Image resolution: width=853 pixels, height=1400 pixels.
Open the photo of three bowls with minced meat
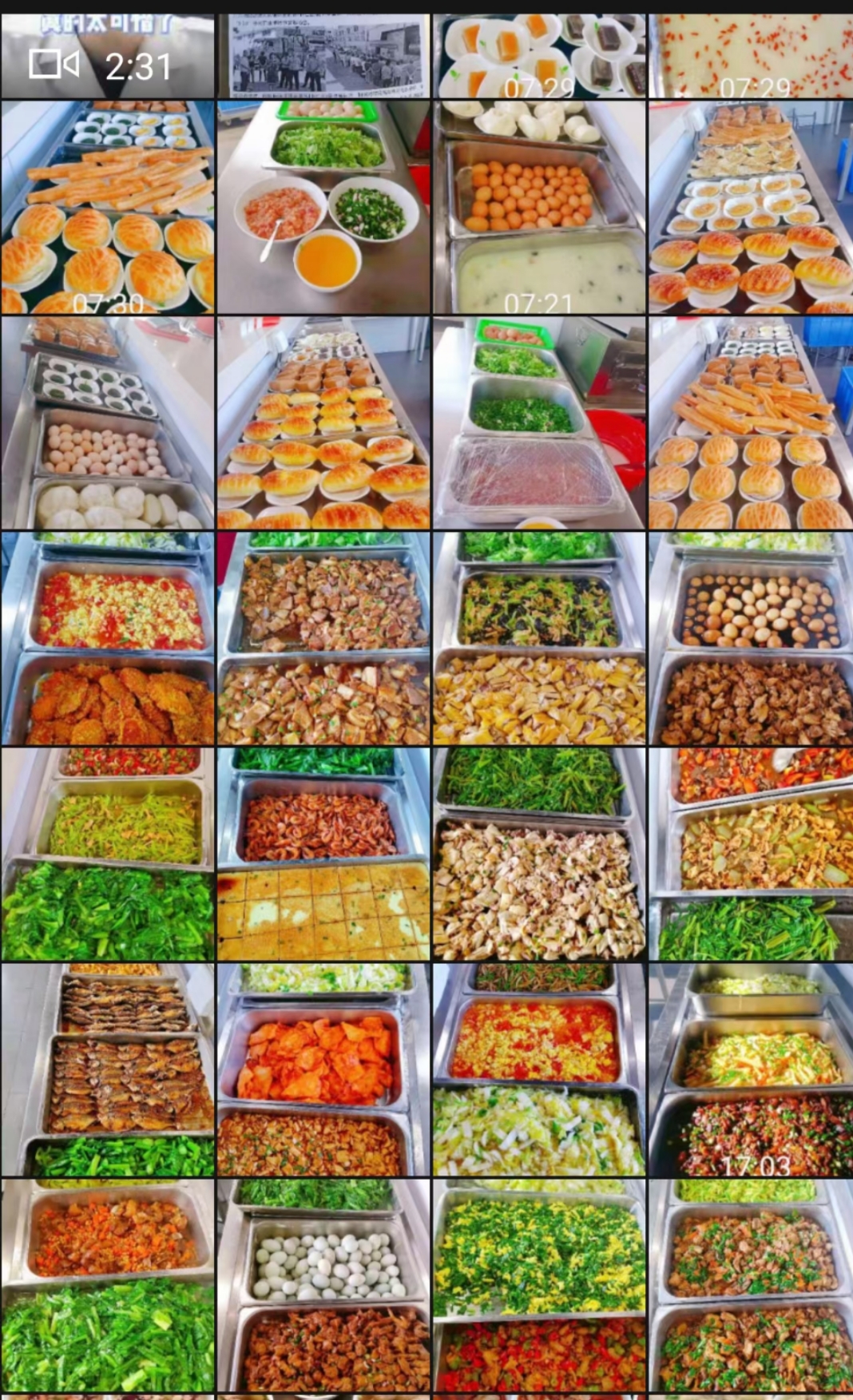tap(323, 207)
